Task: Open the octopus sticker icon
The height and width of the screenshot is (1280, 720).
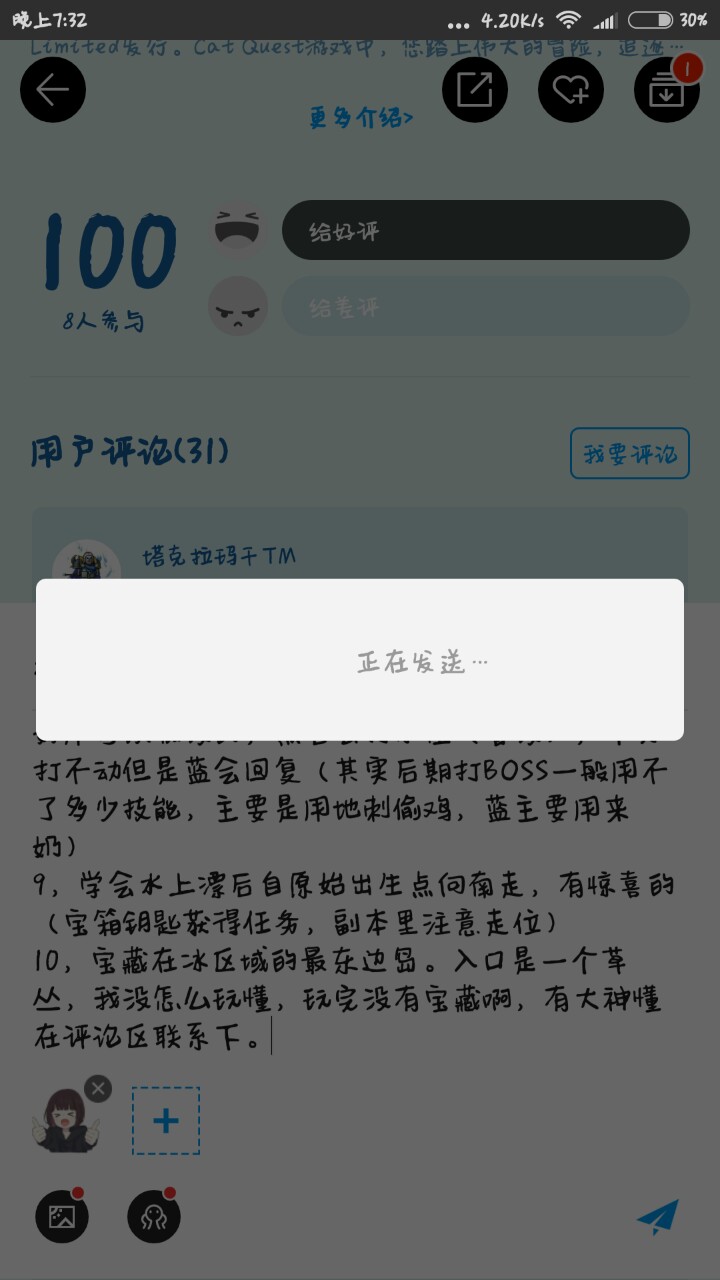Action: coord(154,1217)
